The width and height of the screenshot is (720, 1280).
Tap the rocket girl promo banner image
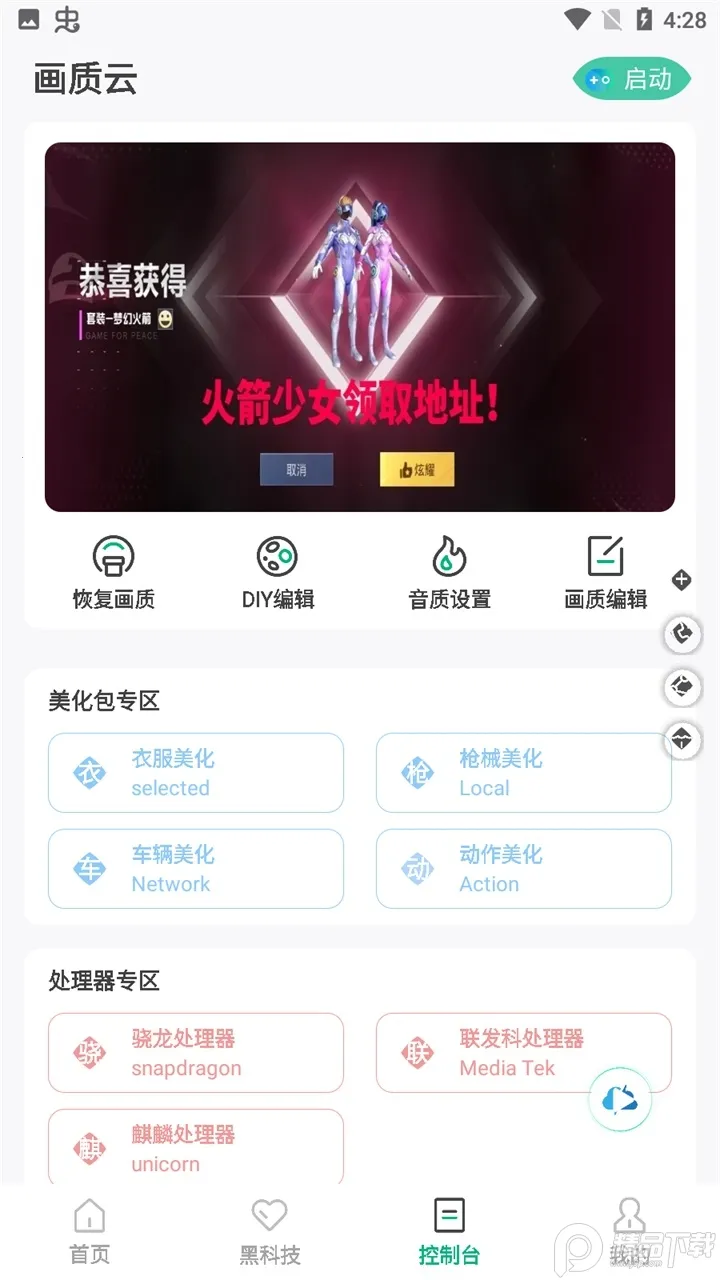click(x=360, y=325)
